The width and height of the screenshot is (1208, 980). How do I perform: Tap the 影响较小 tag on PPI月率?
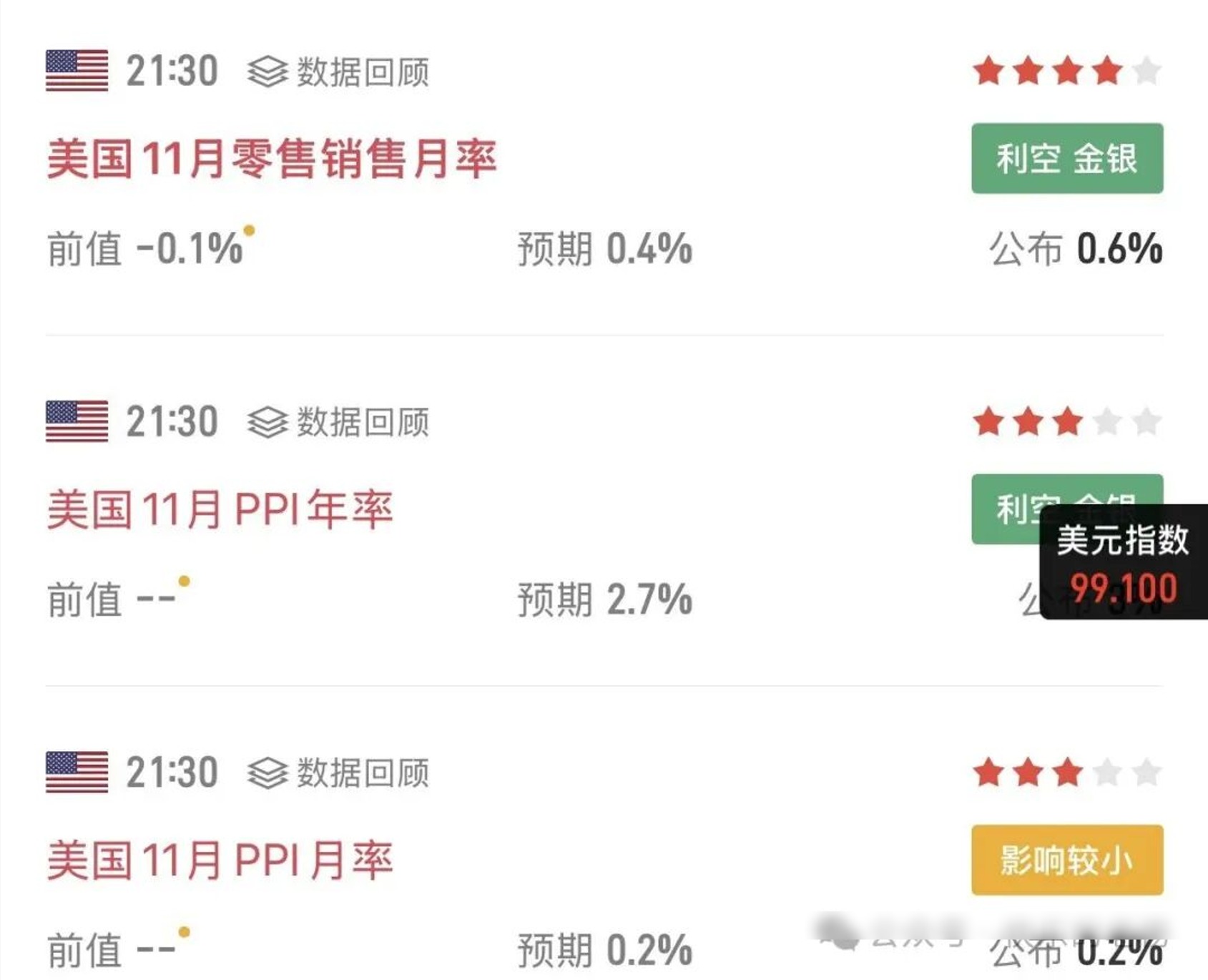pos(1066,860)
